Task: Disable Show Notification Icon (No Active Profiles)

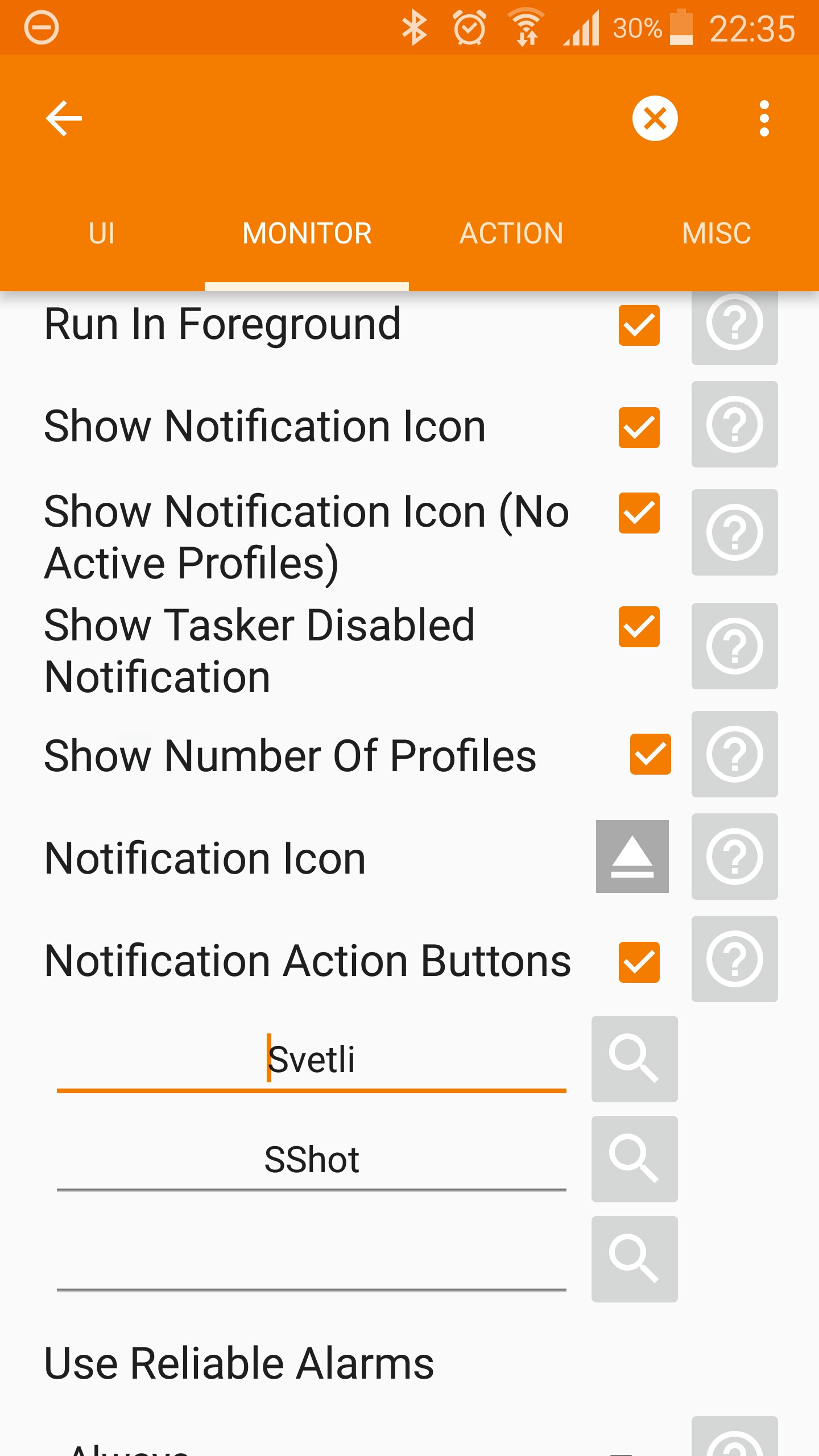Action: [639, 513]
